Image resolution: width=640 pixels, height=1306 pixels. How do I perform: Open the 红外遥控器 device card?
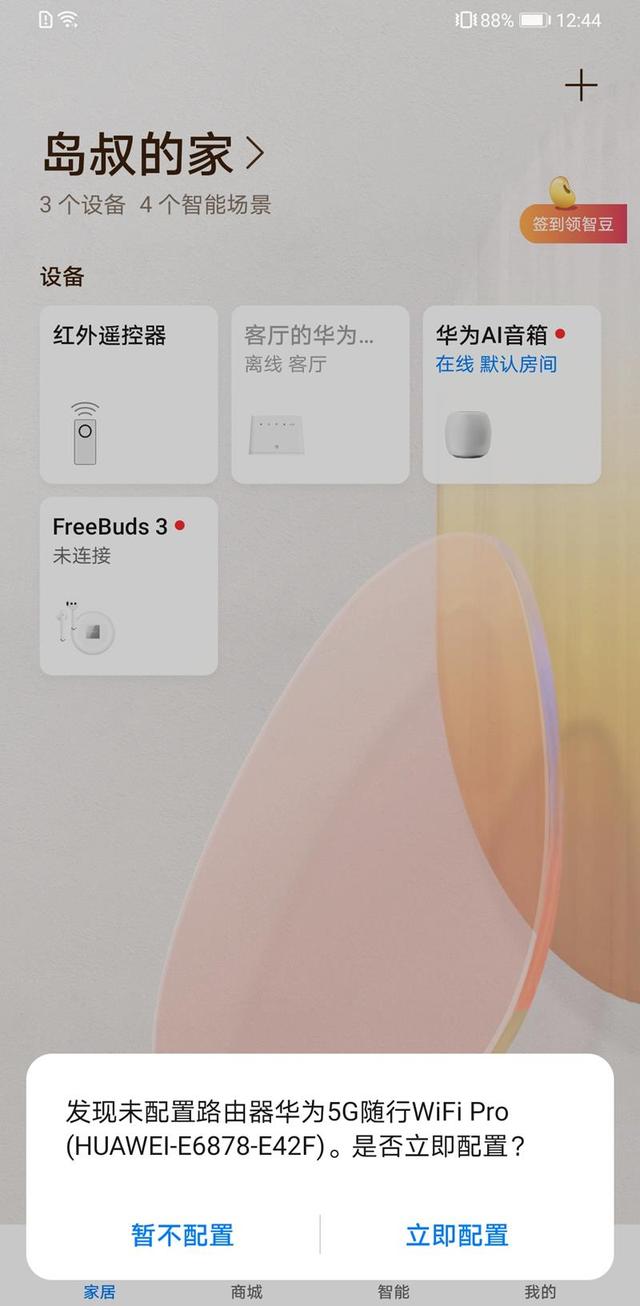click(129, 395)
